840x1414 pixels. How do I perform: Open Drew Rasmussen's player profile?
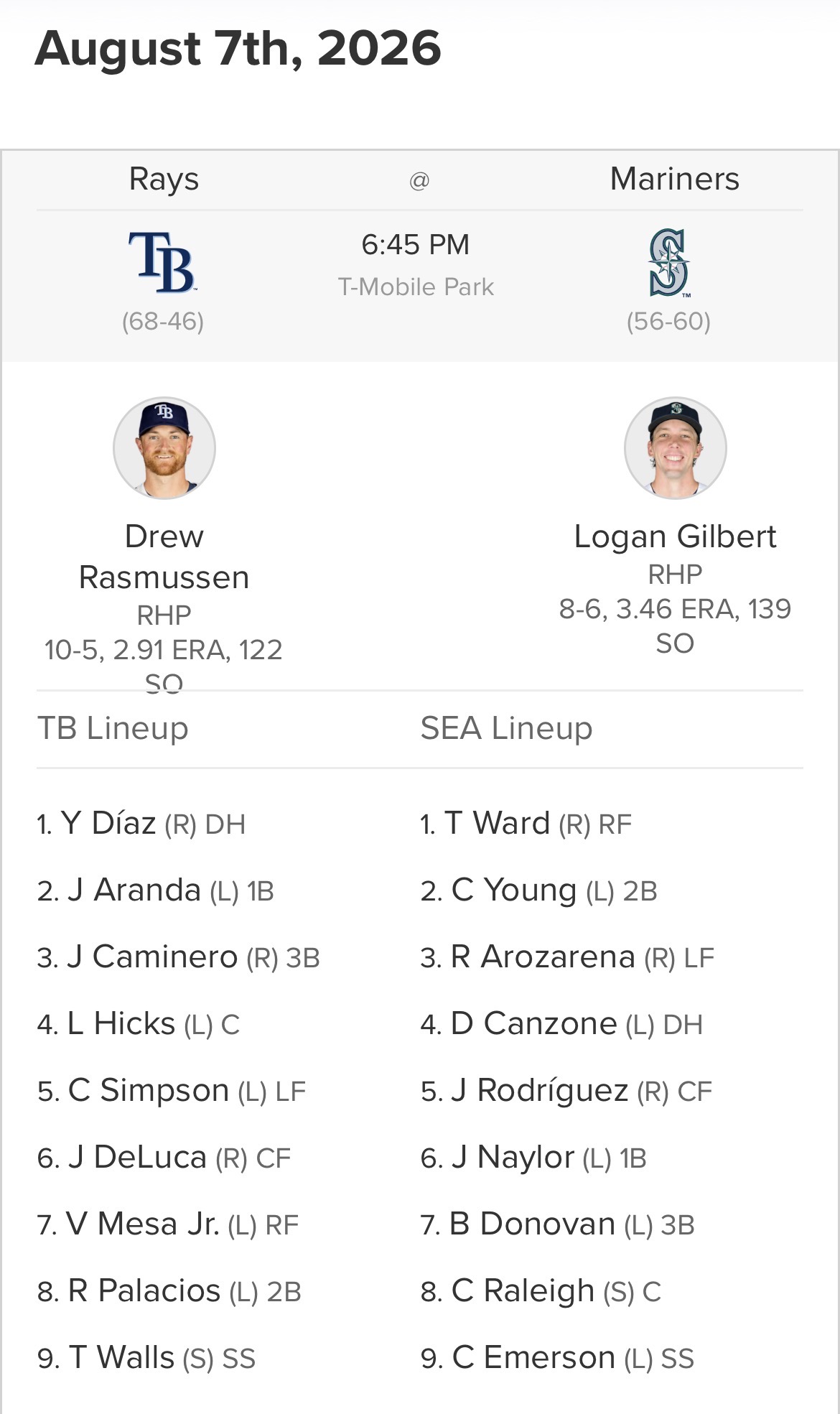coord(164,557)
